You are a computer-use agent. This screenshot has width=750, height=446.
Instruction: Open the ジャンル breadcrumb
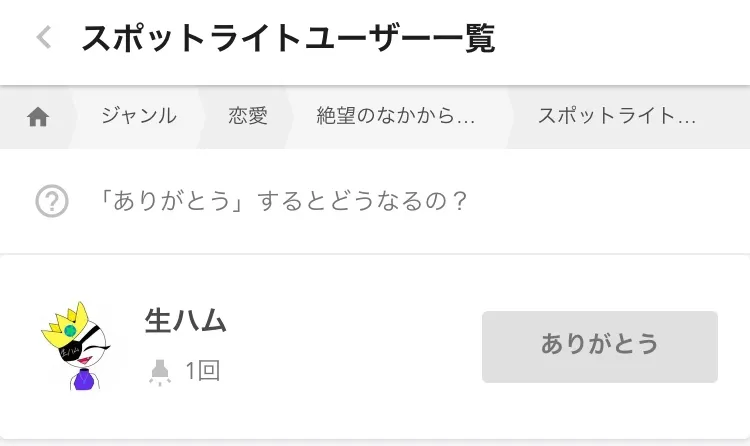[x=138, y=116]
